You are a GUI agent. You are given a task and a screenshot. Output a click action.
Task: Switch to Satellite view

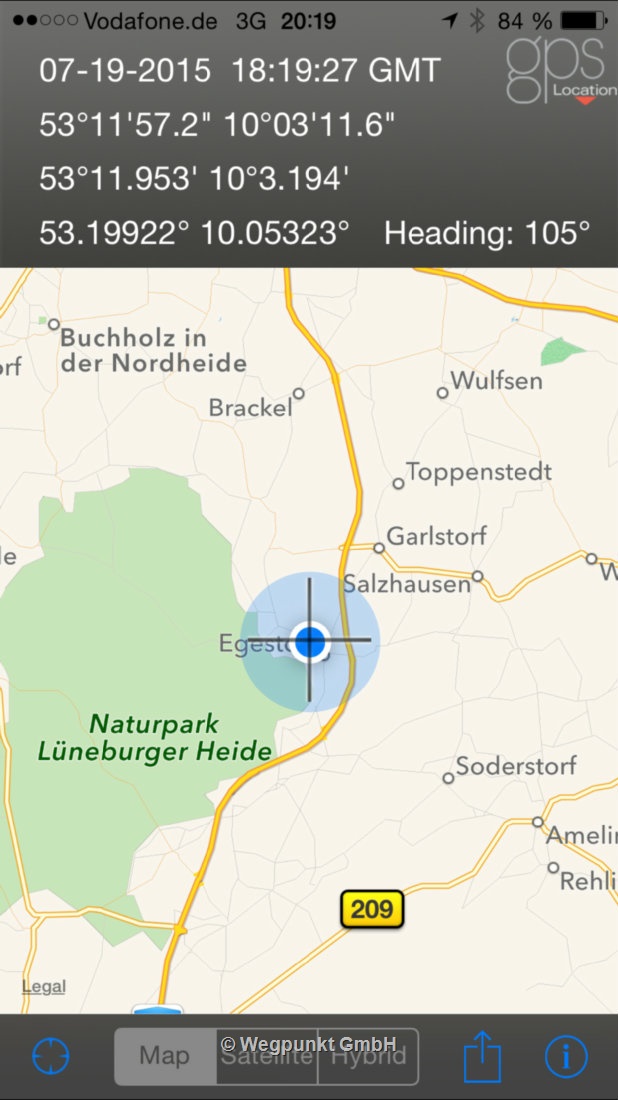click(267, 1057)
